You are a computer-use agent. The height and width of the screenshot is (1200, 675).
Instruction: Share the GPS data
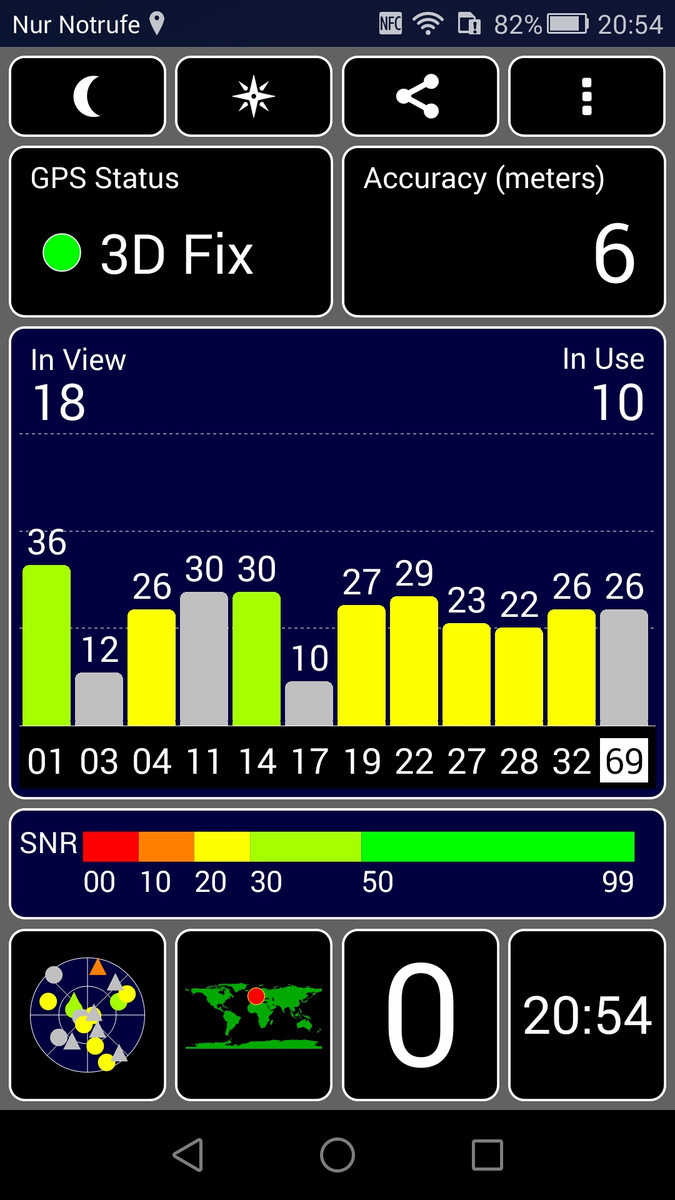[x=420, y=96]
